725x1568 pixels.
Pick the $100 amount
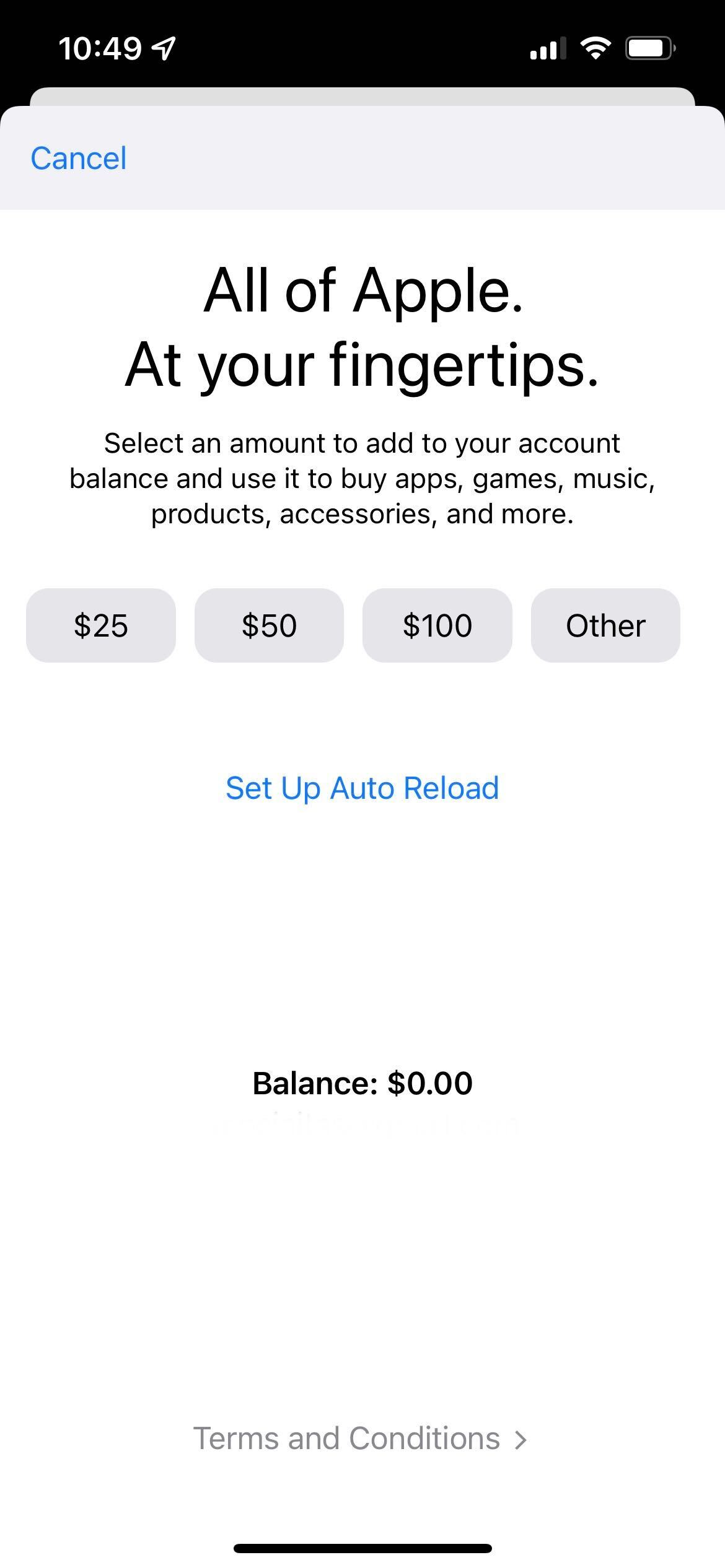(x=437, y=625)
